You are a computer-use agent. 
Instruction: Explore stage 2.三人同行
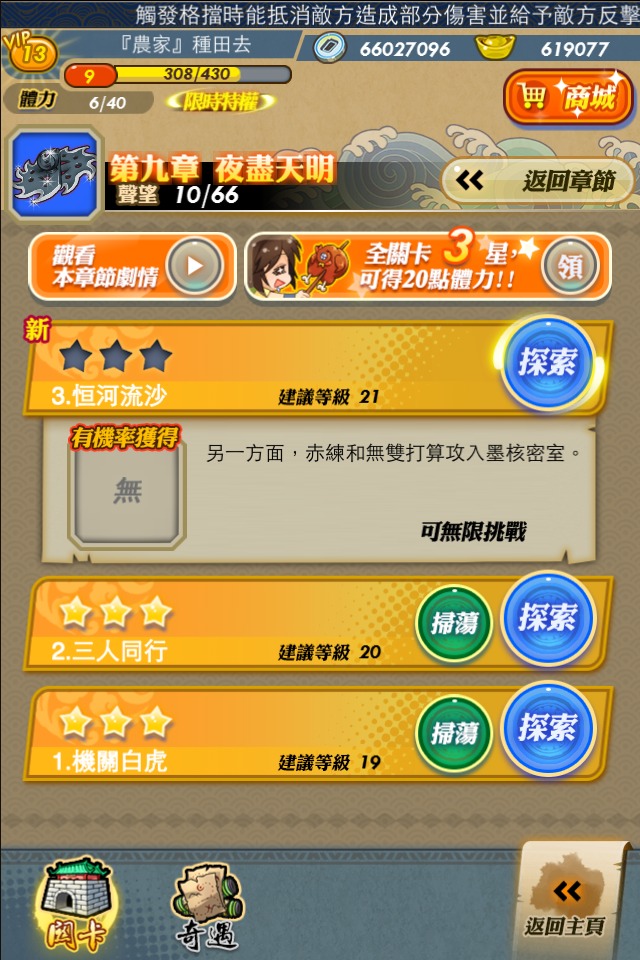coord(547,620)
